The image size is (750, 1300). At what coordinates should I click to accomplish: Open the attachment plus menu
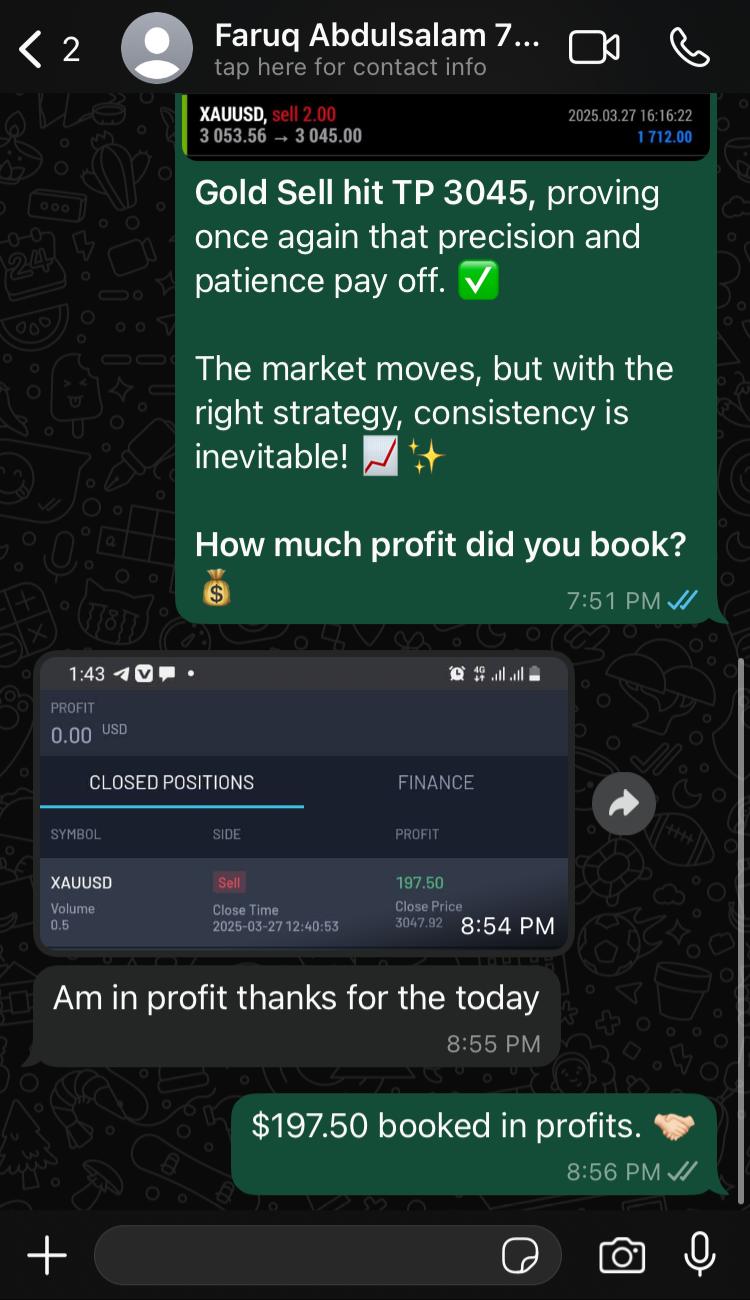tap(46, 1255)
